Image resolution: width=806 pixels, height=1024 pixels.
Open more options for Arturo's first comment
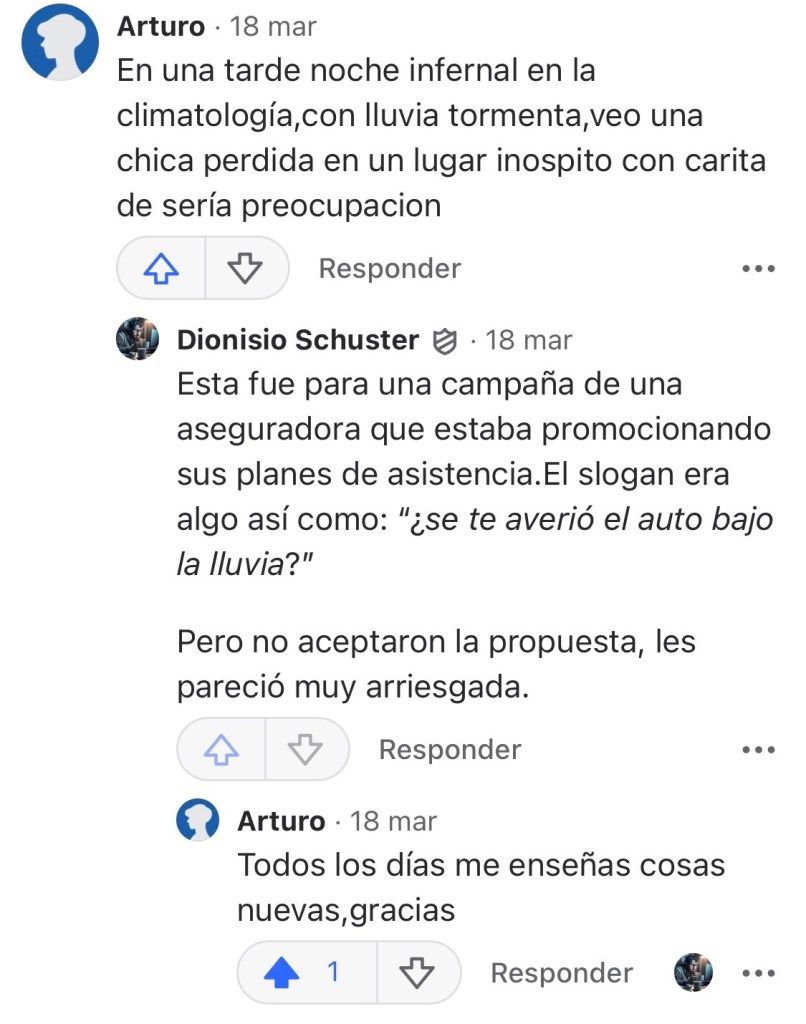tap(758, 269)
